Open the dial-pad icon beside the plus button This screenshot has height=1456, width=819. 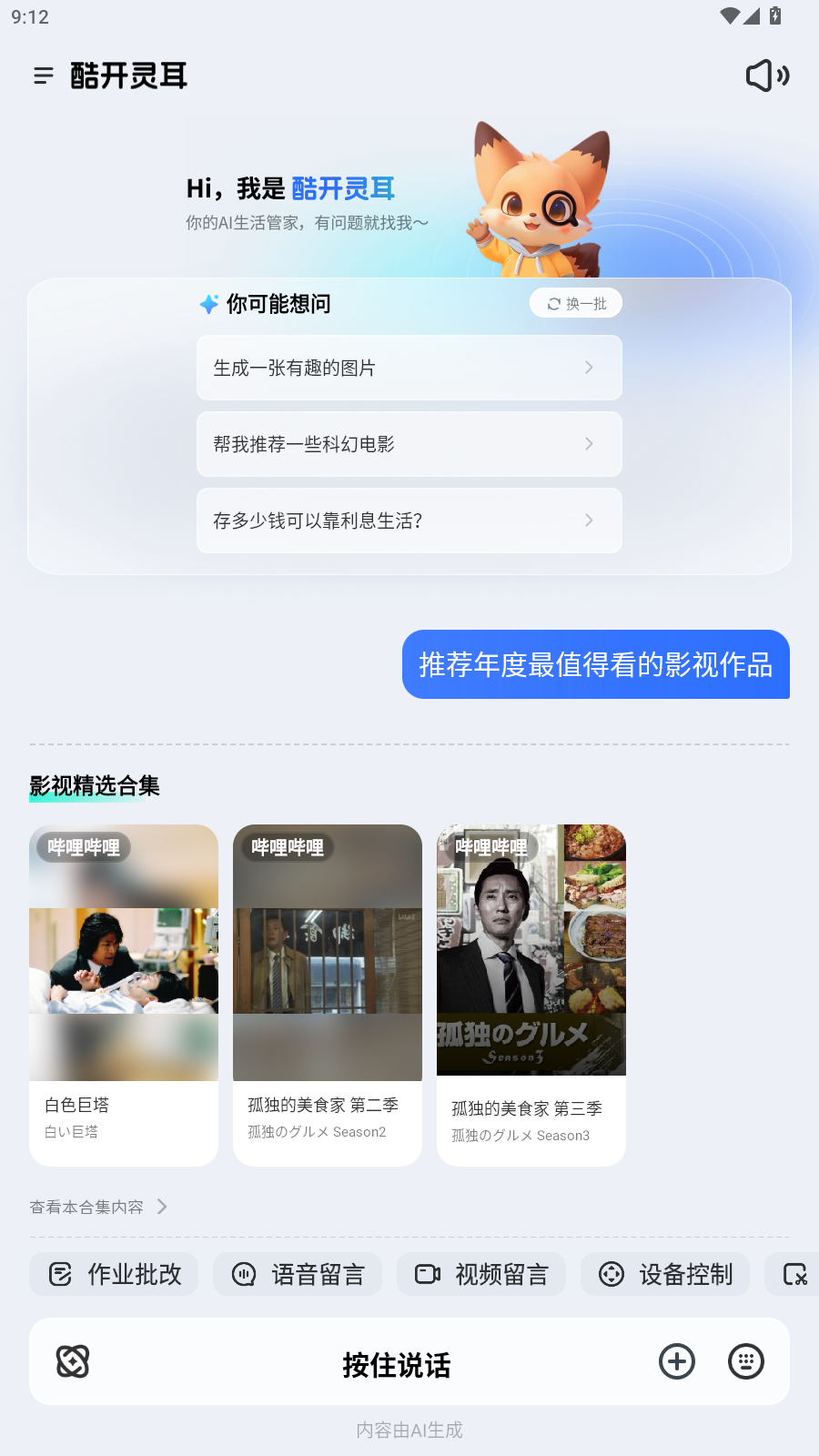[745, 1361]
